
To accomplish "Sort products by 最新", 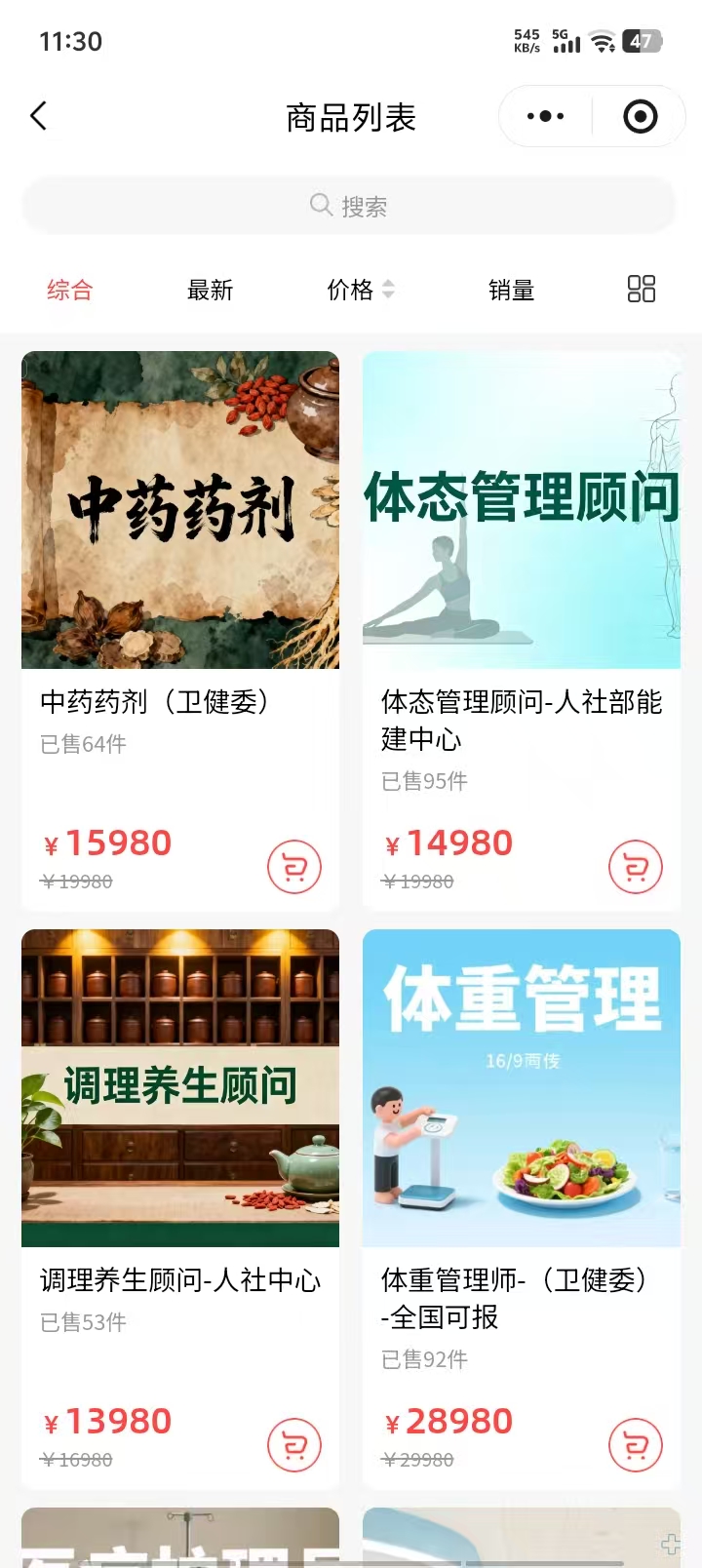I will 210,290.
